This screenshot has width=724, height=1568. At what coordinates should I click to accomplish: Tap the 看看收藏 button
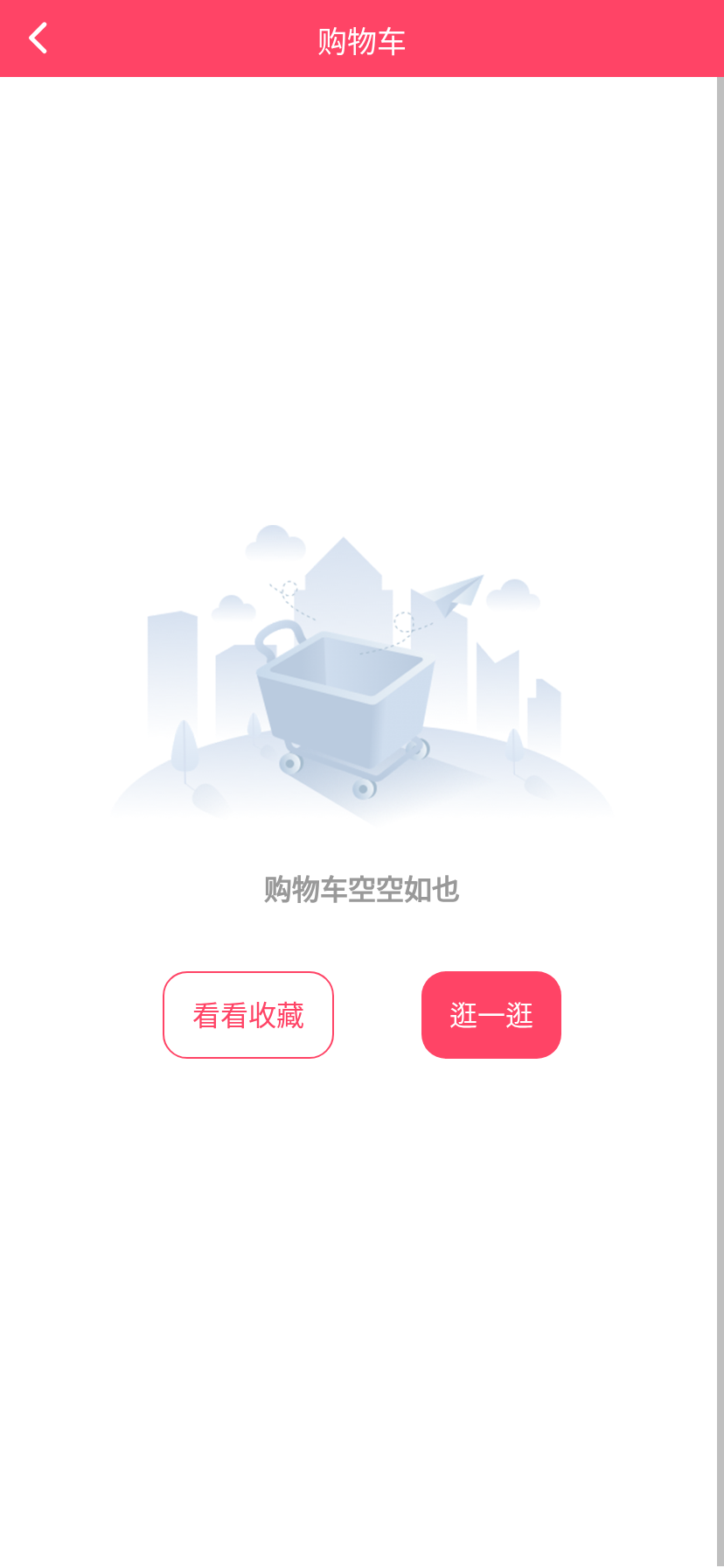248,1015
